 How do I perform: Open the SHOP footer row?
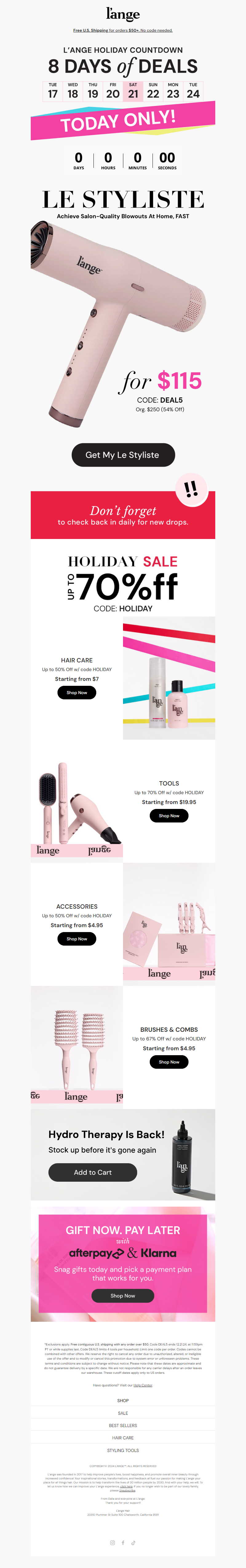[123, 1401]
